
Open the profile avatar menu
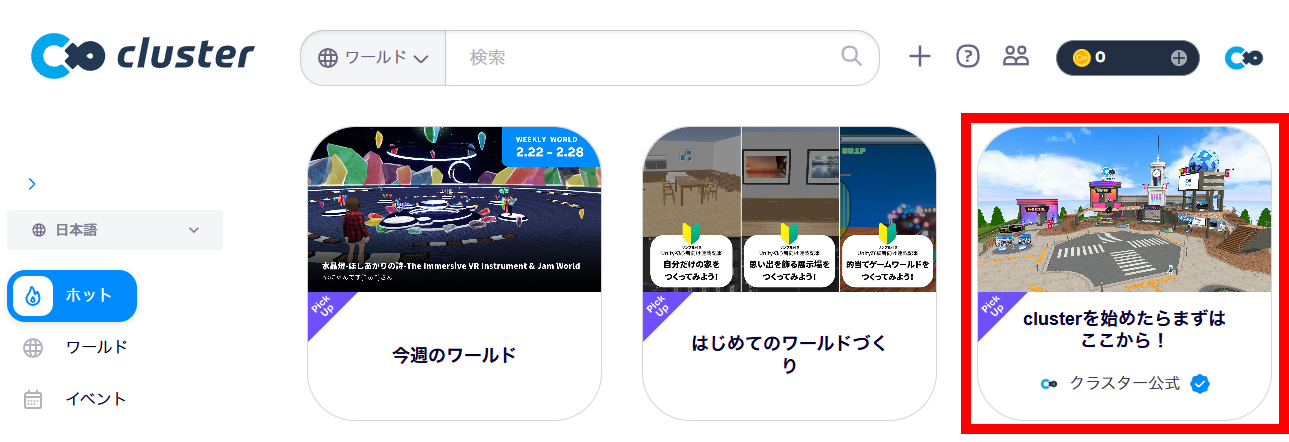(x=1243, y=58)
